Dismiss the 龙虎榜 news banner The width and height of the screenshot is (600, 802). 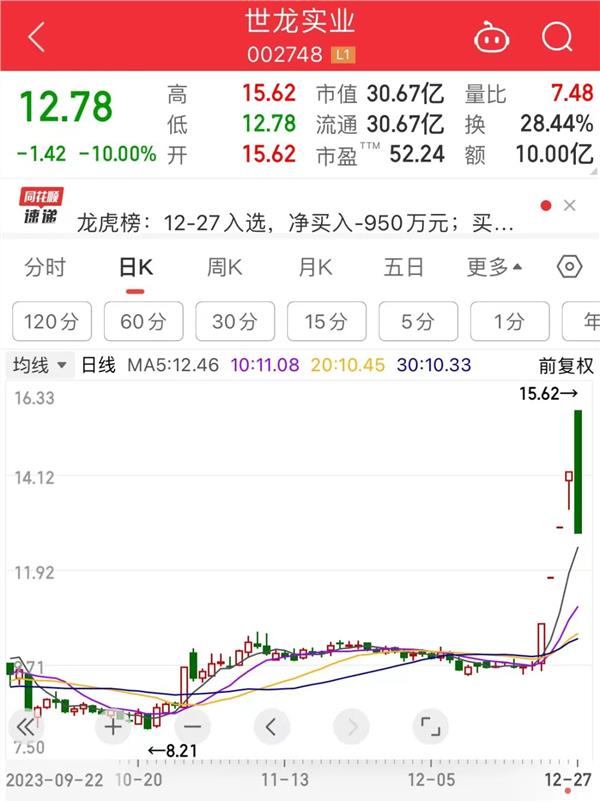click(570, 206)
